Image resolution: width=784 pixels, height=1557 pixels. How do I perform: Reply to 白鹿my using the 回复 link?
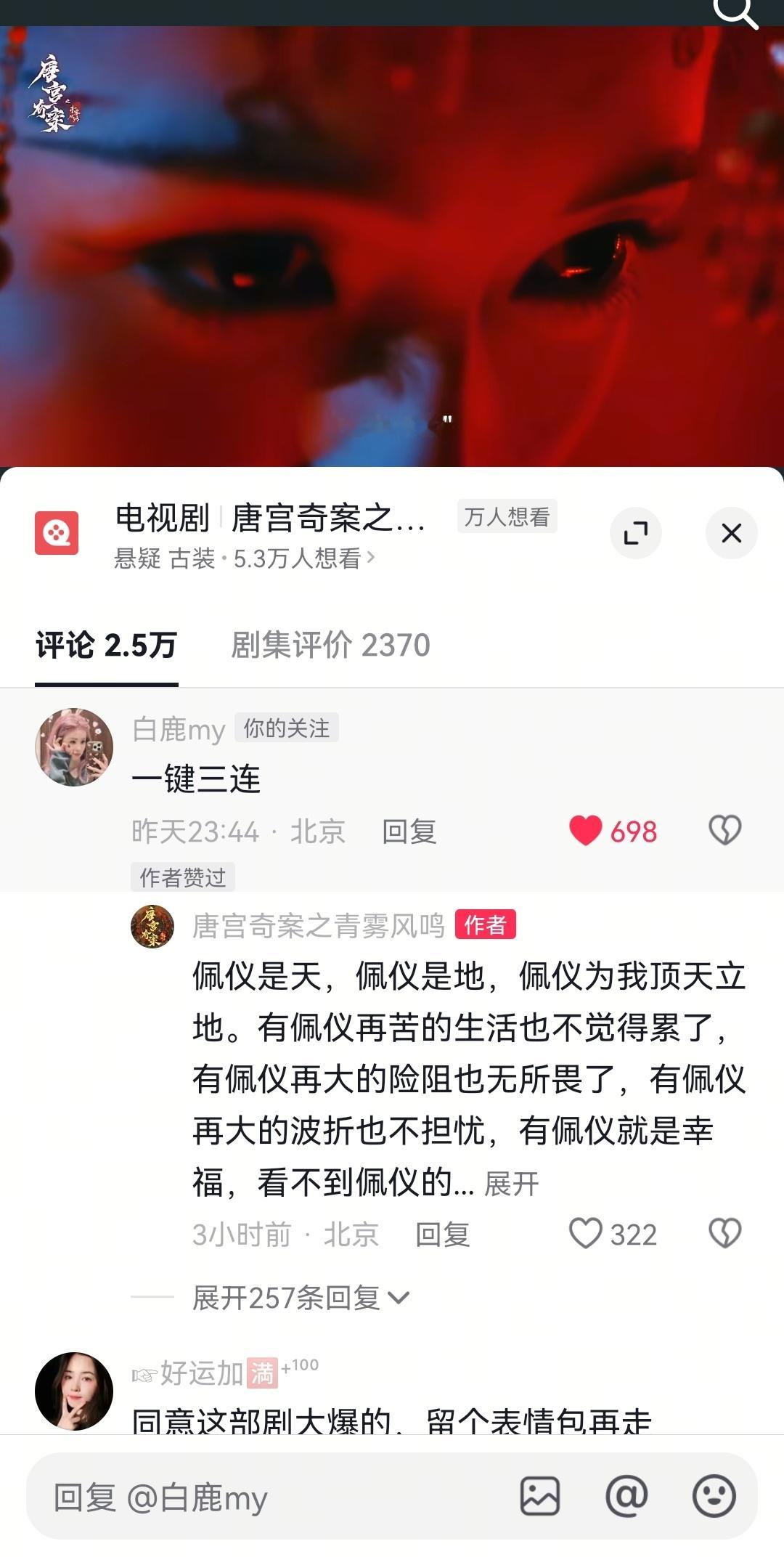pyautogui.click(x=409, y=832)
